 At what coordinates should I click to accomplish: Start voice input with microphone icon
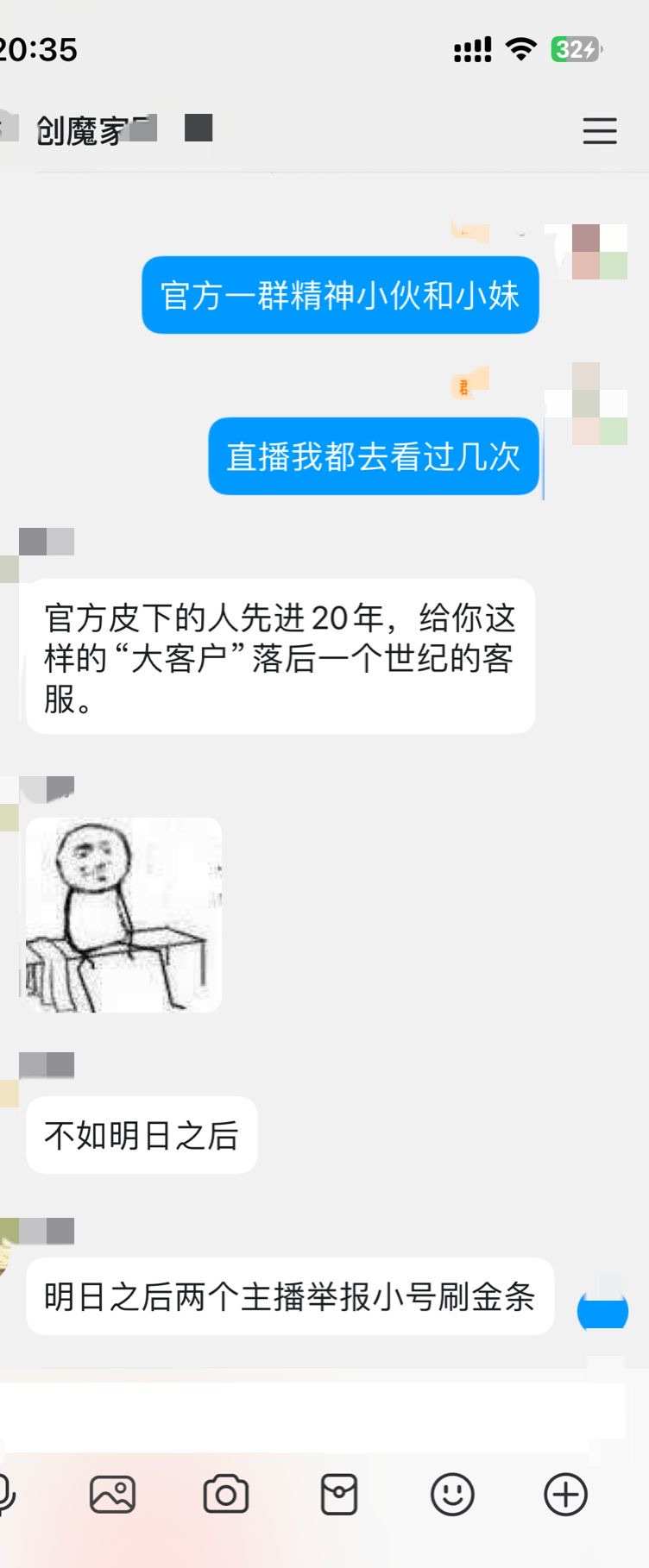[5, 1494]
